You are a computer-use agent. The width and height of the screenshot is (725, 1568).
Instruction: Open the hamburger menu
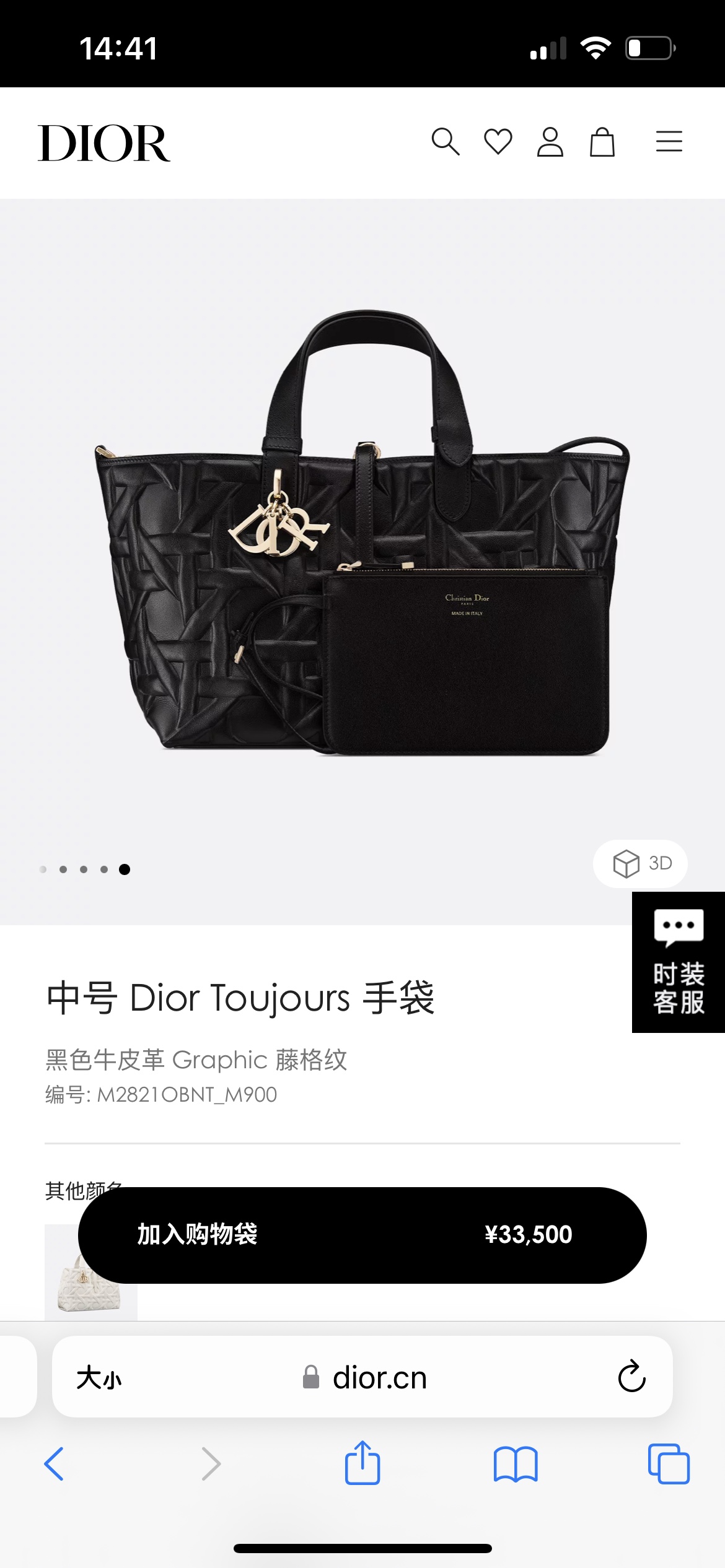(x=669, y=141)
